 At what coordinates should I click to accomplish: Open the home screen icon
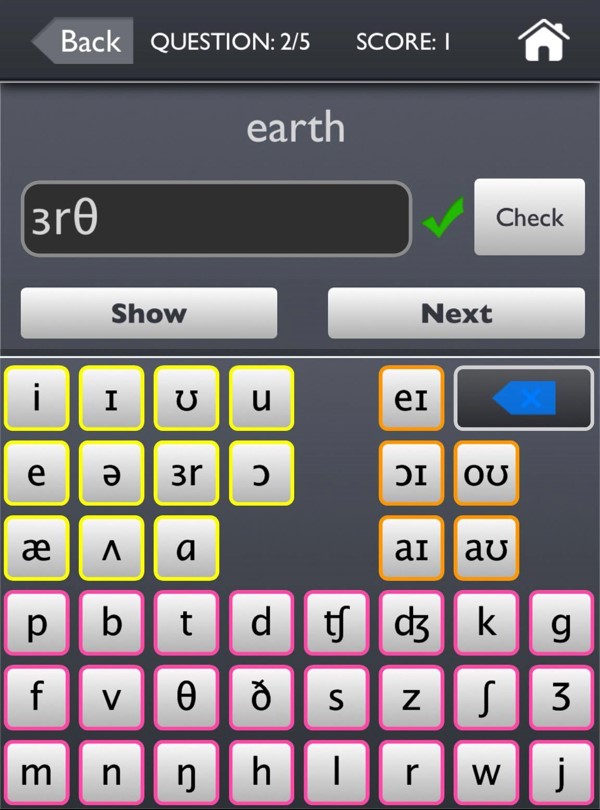click(x=543, y=40)
